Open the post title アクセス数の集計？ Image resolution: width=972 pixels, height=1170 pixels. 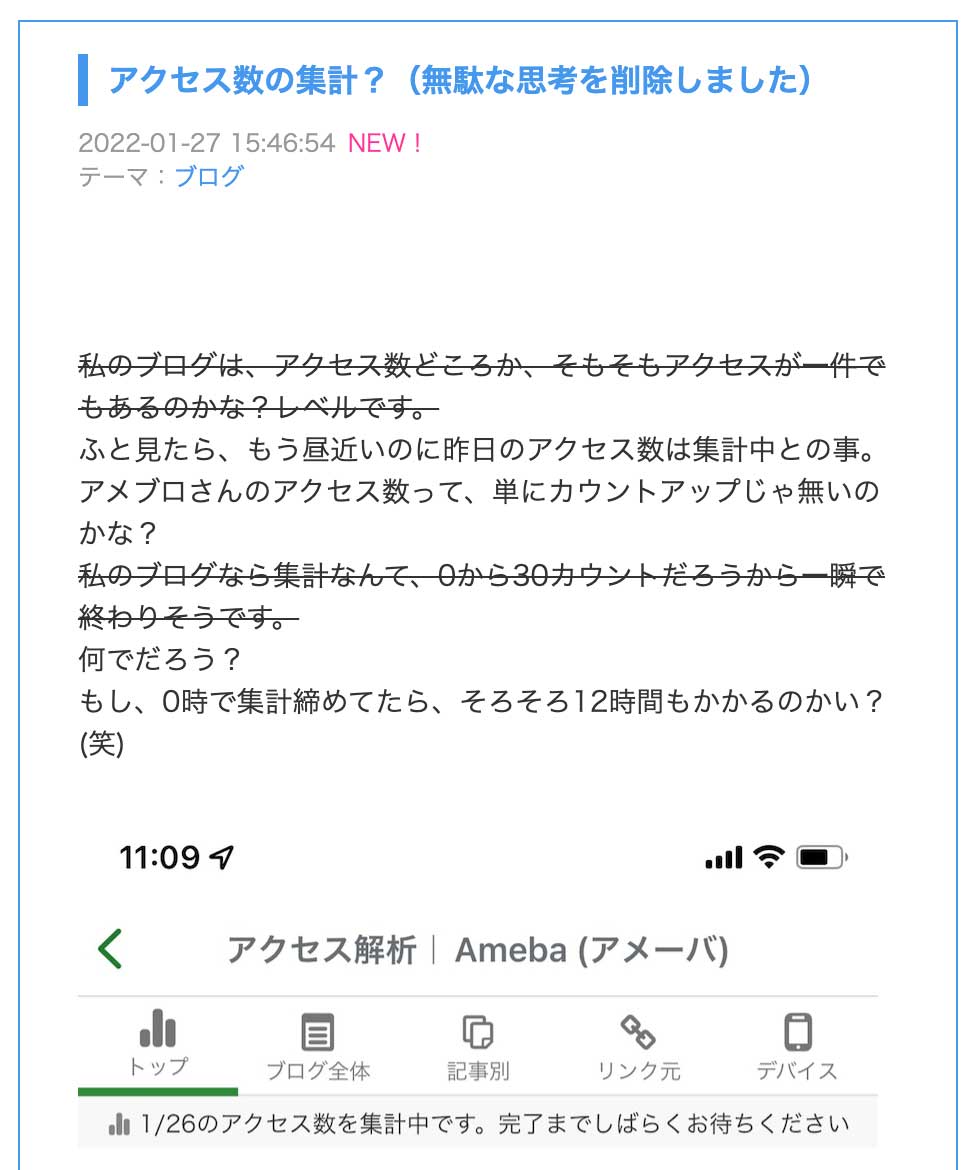[x=459, y=80]
